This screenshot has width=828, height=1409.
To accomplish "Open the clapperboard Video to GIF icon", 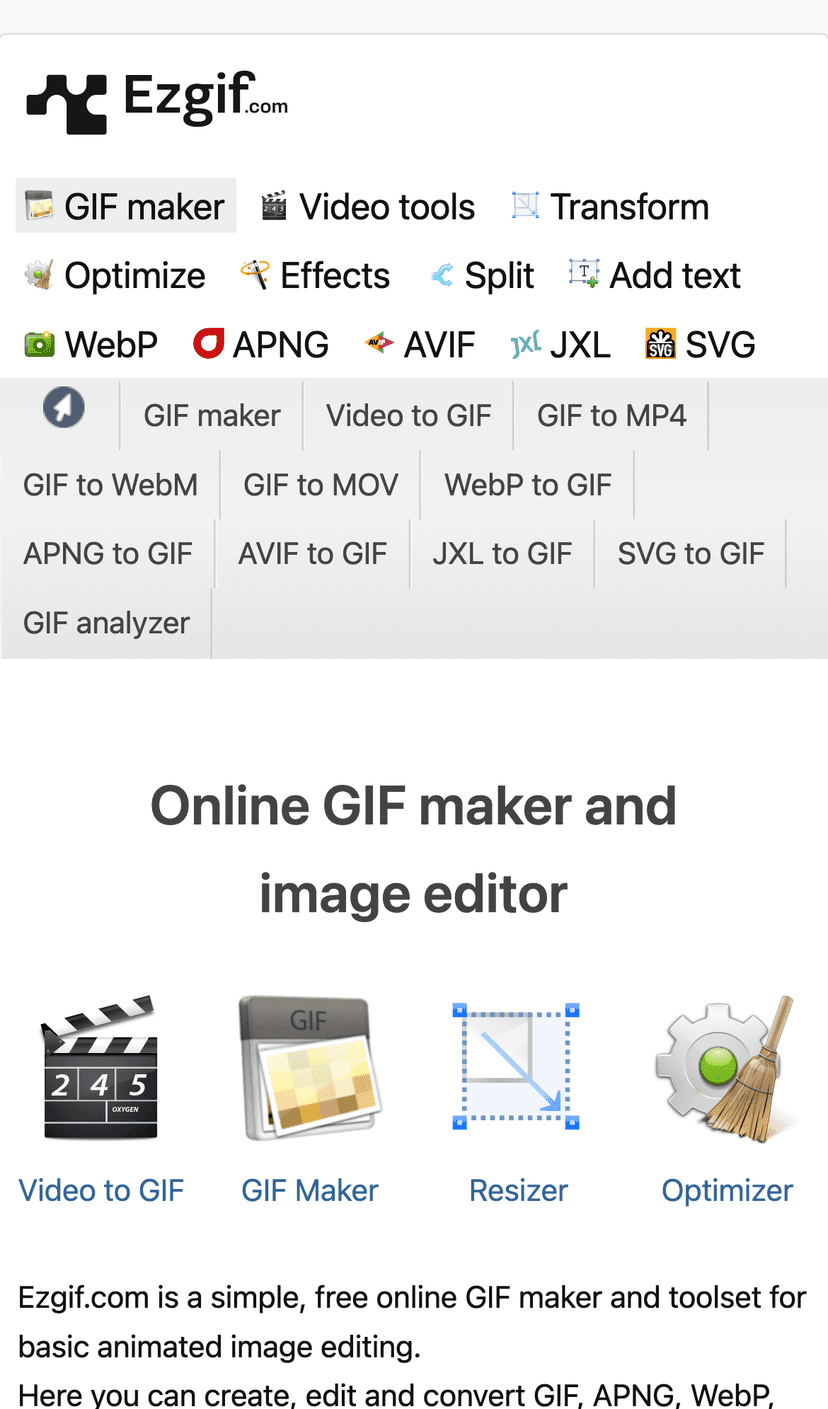I will pyautogui.click(x=100, y=1067).
